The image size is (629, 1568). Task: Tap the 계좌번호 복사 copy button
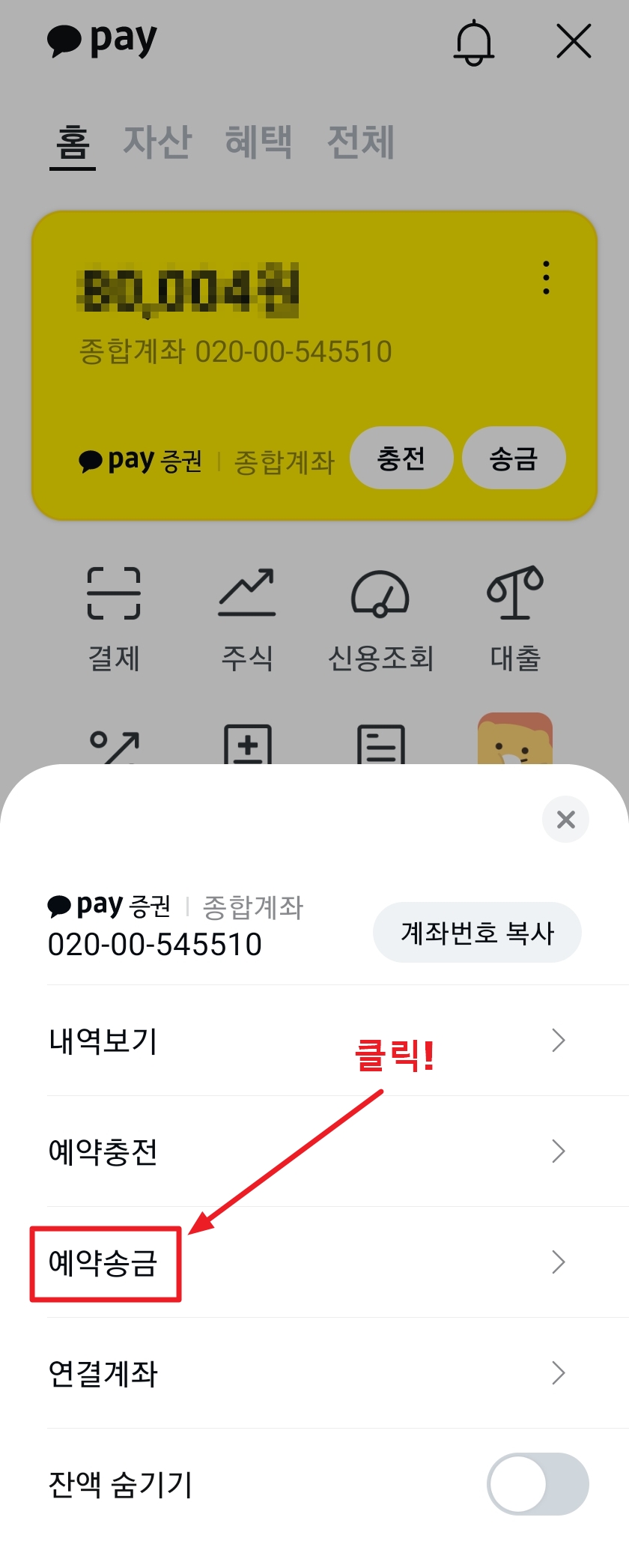coord(476,932)
